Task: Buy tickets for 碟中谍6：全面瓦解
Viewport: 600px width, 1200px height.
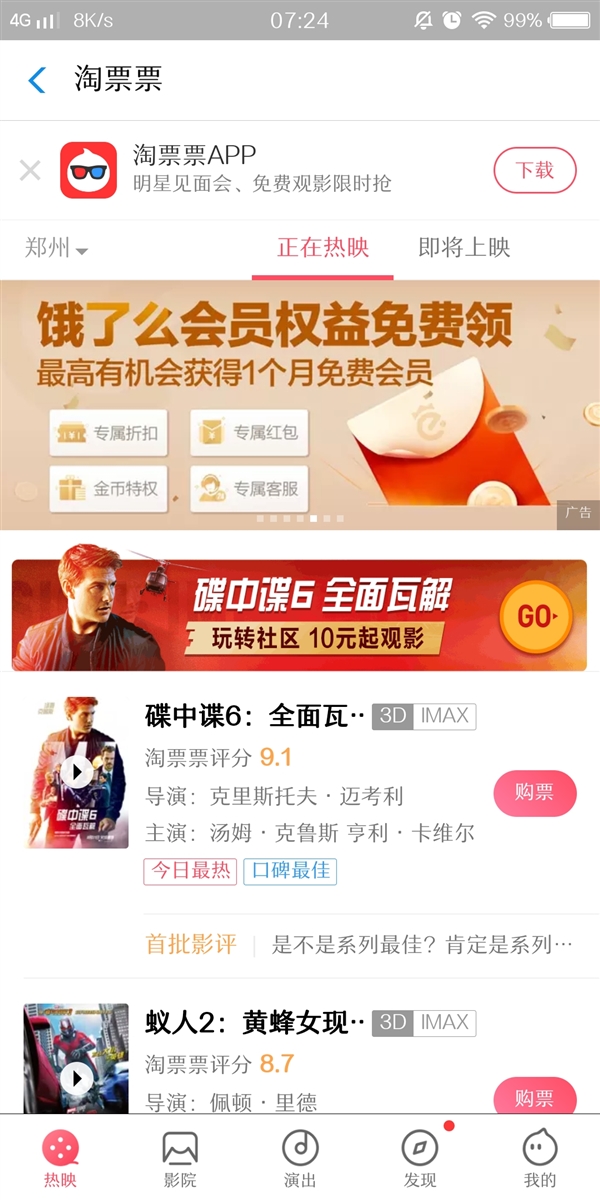Action: click(x=535, y=793)
